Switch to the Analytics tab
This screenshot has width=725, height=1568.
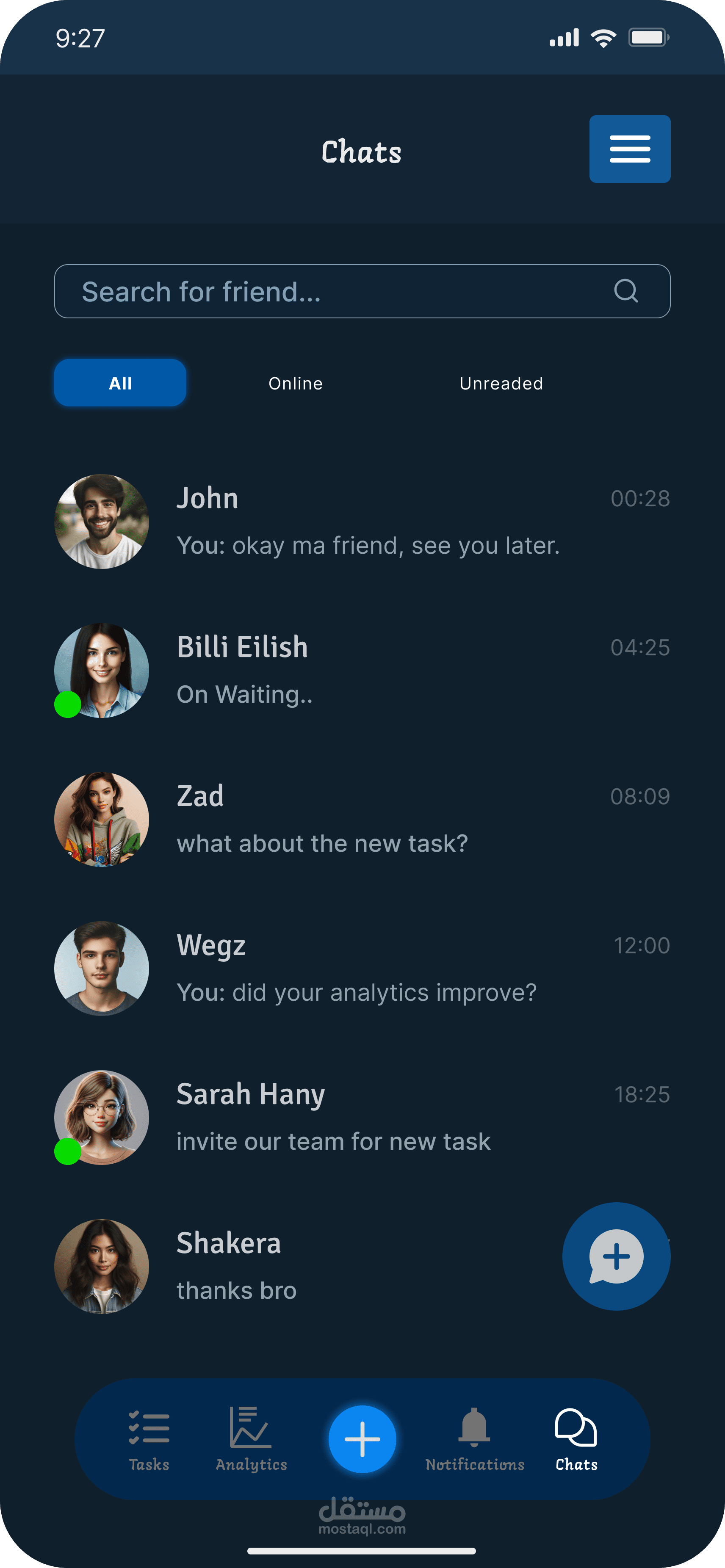(x=251, y=1439)
